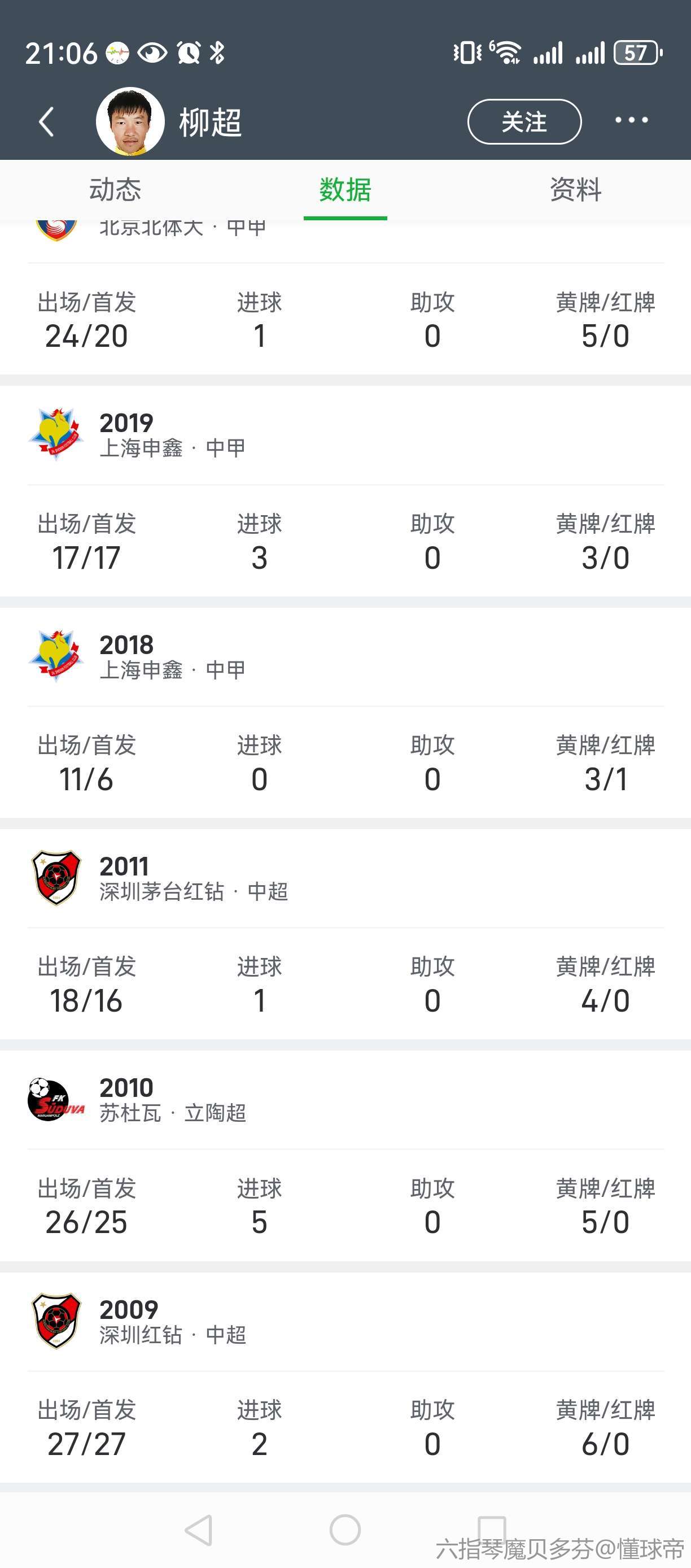Select the 数据 tab
This screenshot has height=1568, width=691.
point(345,189)
